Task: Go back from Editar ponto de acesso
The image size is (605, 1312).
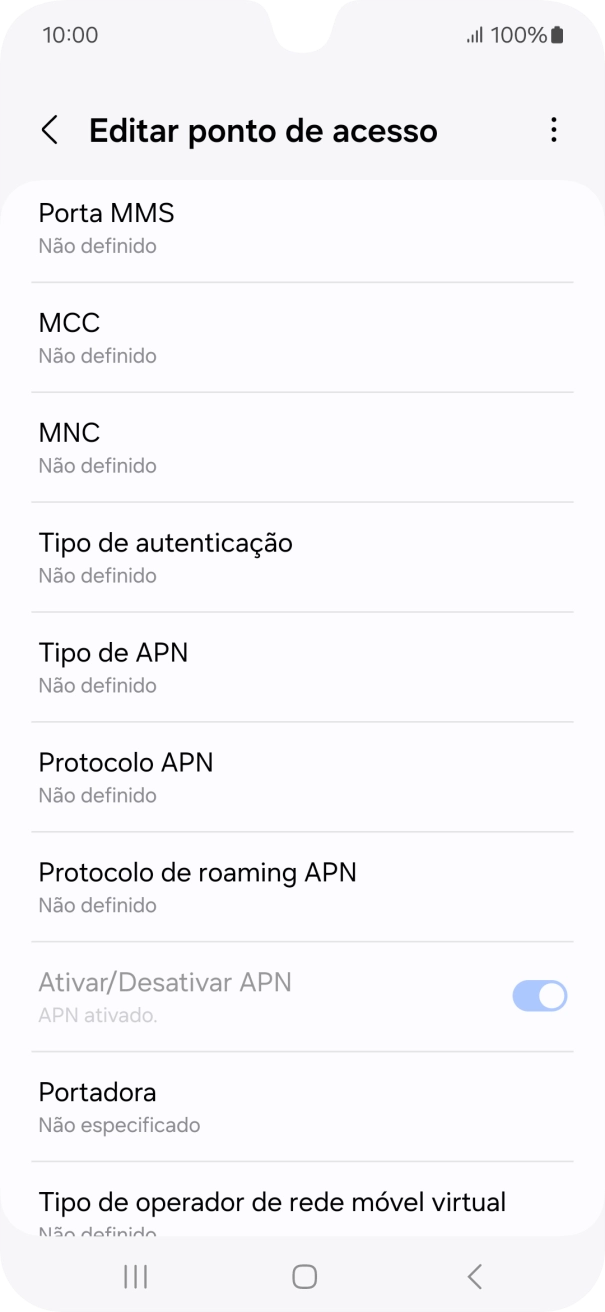Action: click(49, 130)
